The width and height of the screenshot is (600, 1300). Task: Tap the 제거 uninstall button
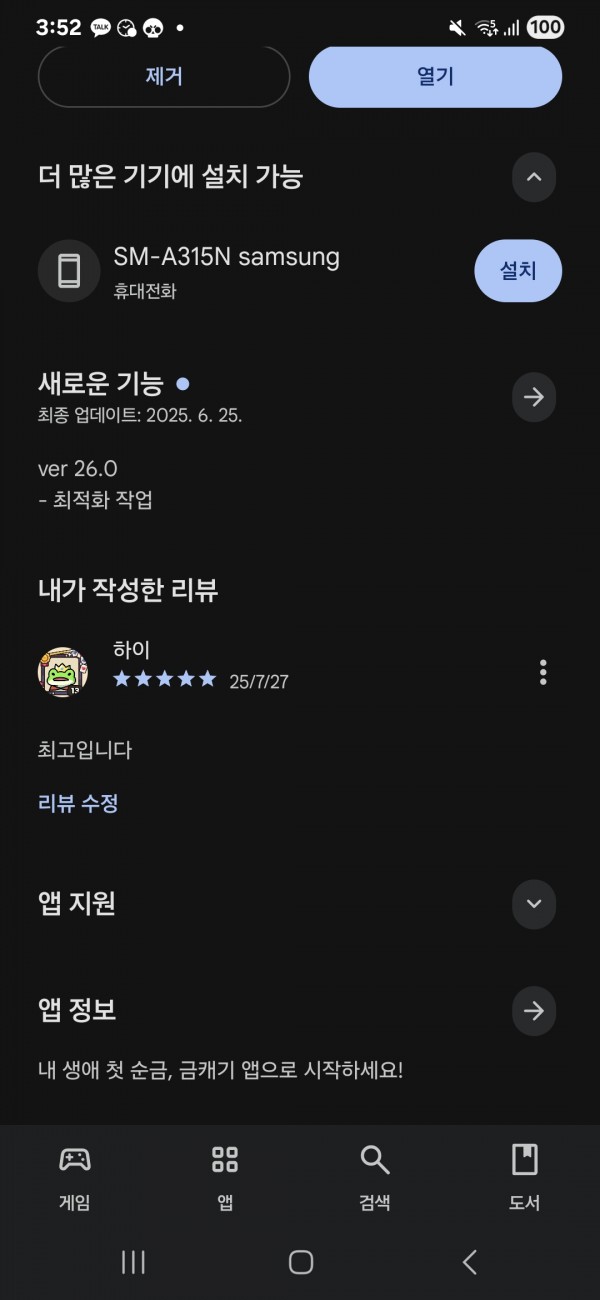164,76
